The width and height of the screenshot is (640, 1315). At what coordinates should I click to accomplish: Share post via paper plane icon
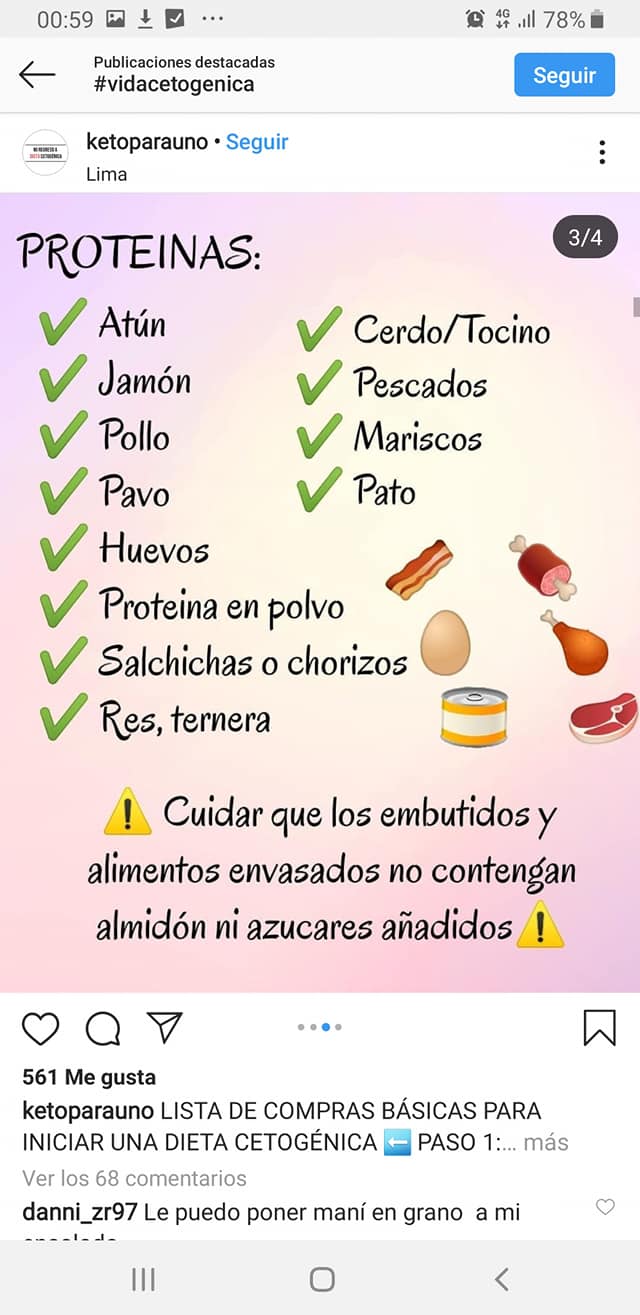[165, 1027]
